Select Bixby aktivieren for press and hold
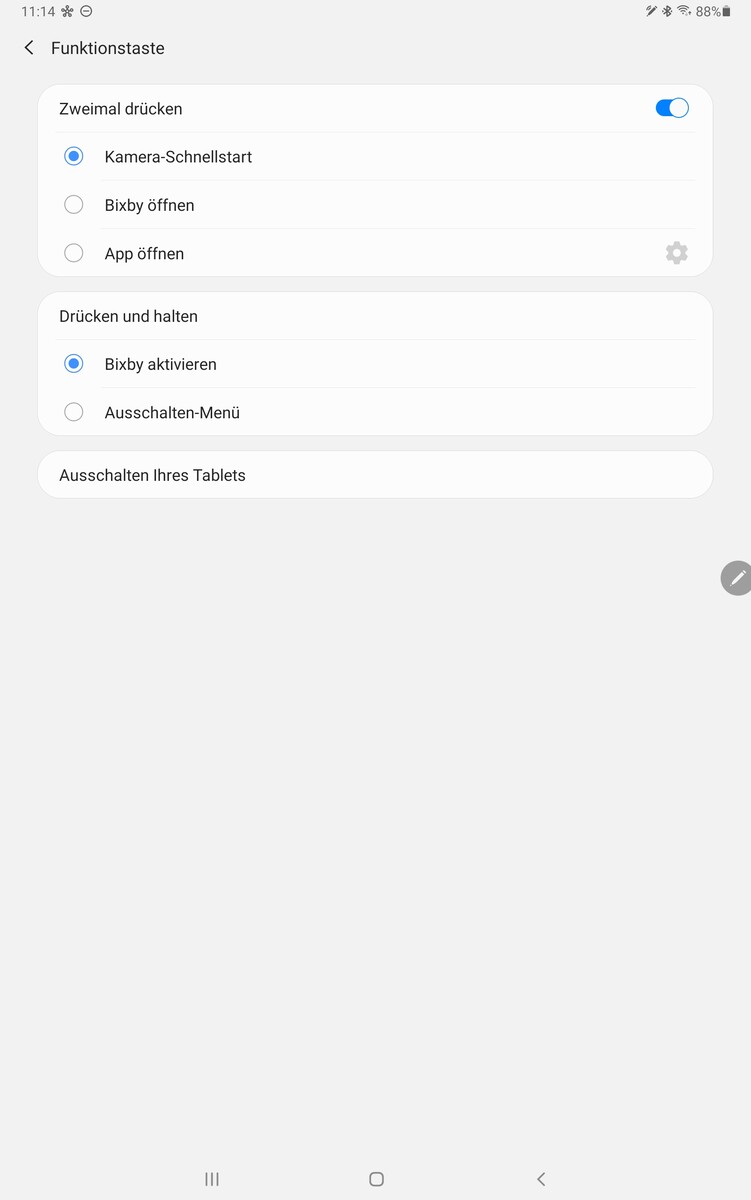The height and width of the screenshot is (1200, 751). pos(74,364)
